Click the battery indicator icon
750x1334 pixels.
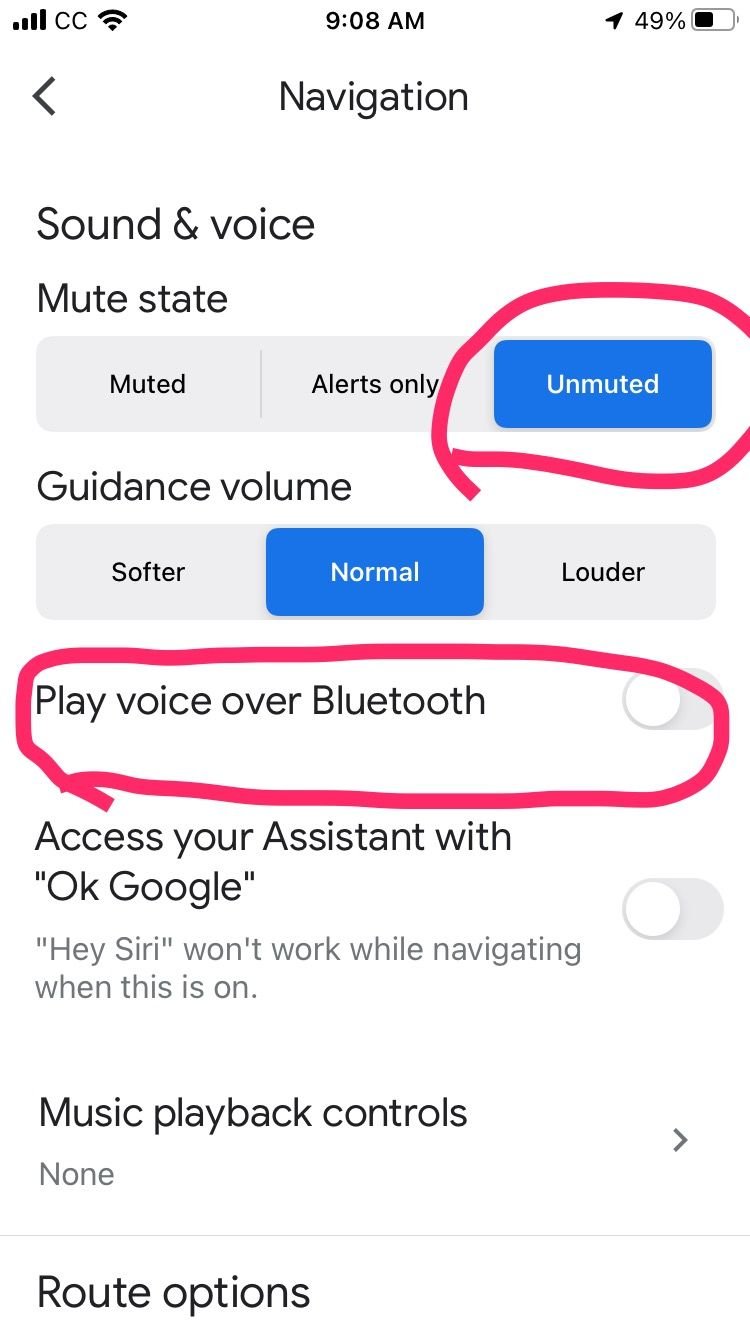point(714,19)
